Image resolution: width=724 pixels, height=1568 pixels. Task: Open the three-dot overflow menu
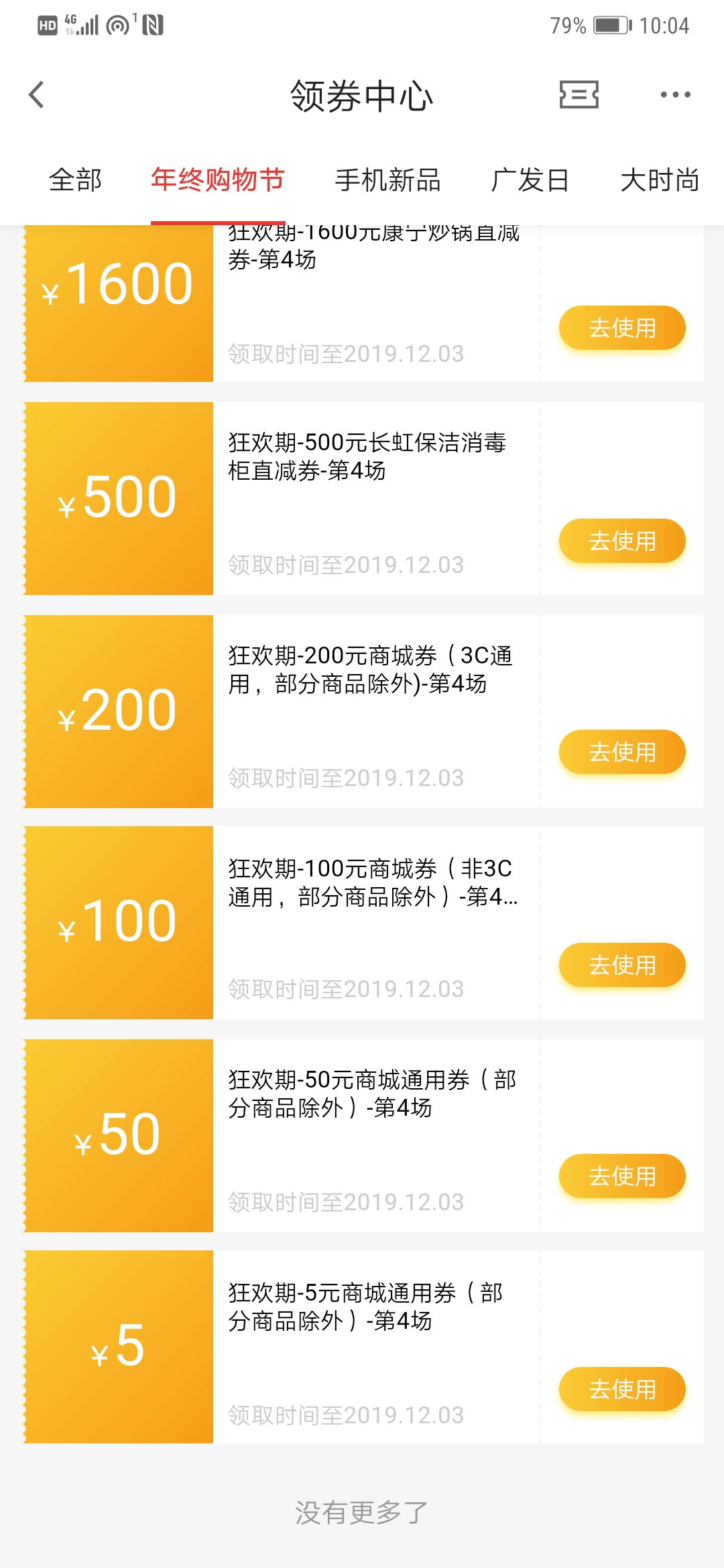point(675,94)
